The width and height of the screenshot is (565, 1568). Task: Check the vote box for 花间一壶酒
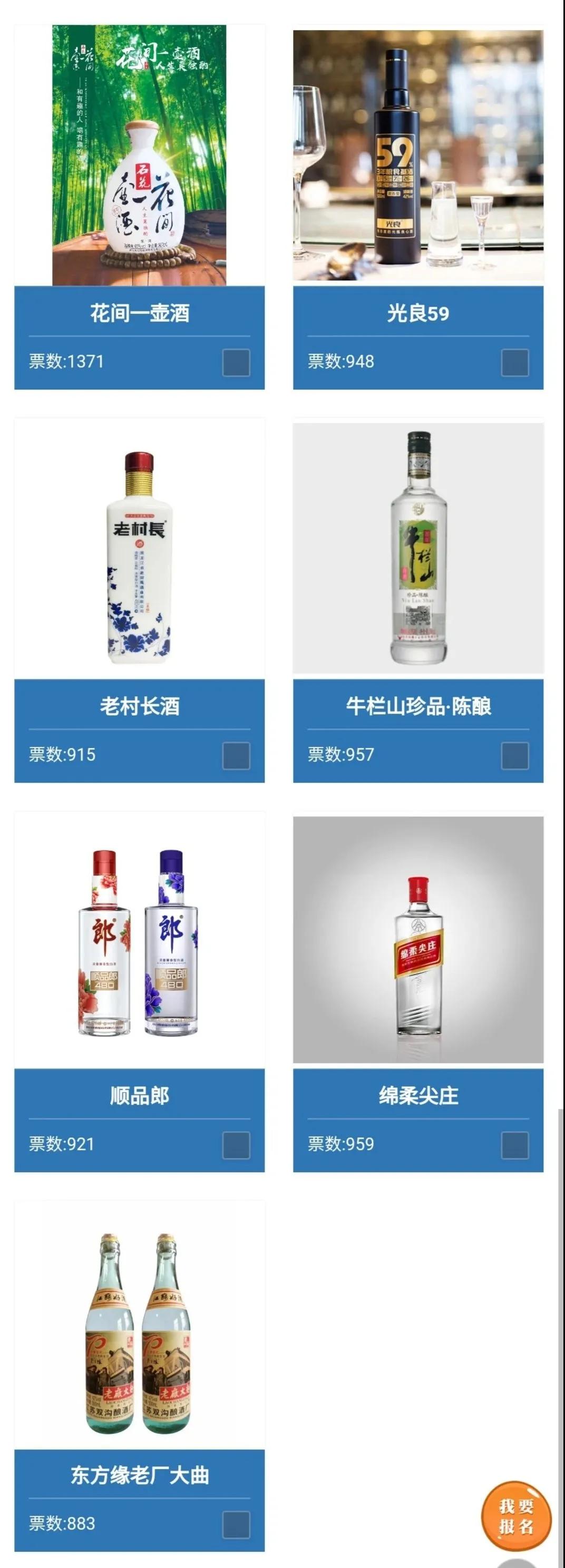click(x=236, y=363)
